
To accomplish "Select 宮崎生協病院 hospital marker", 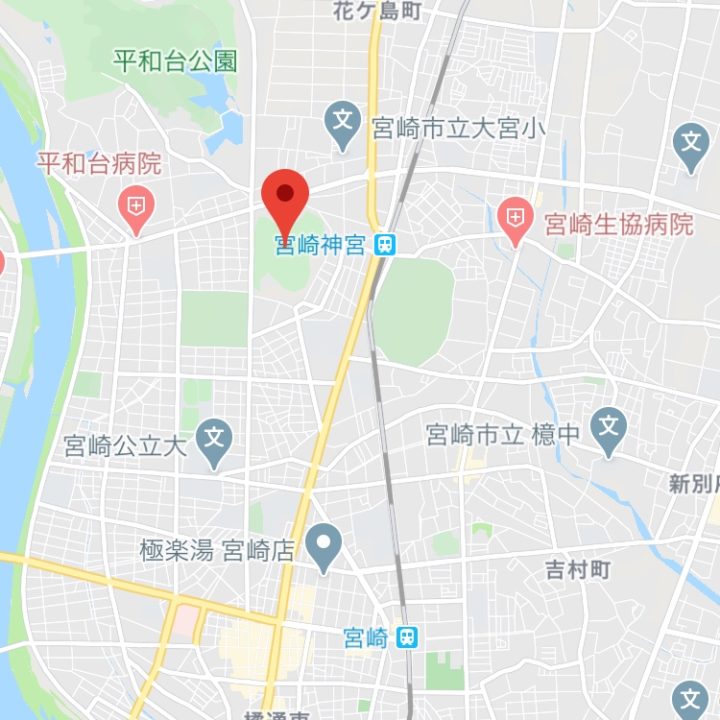I will click(x=514, y=220).
